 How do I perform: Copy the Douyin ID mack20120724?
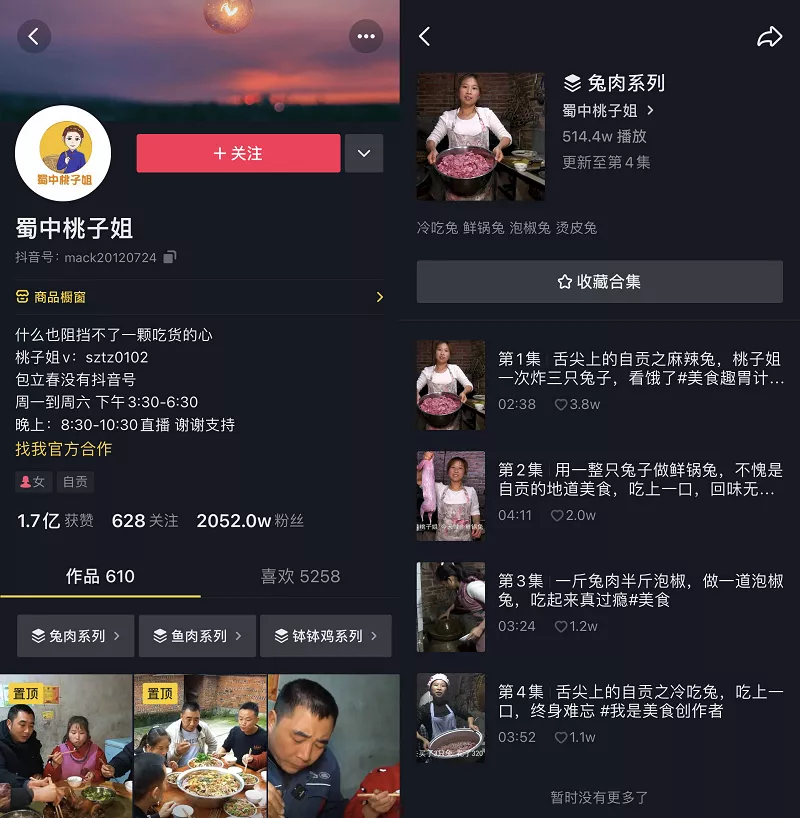pyautogui.click(x=170, y=258)
